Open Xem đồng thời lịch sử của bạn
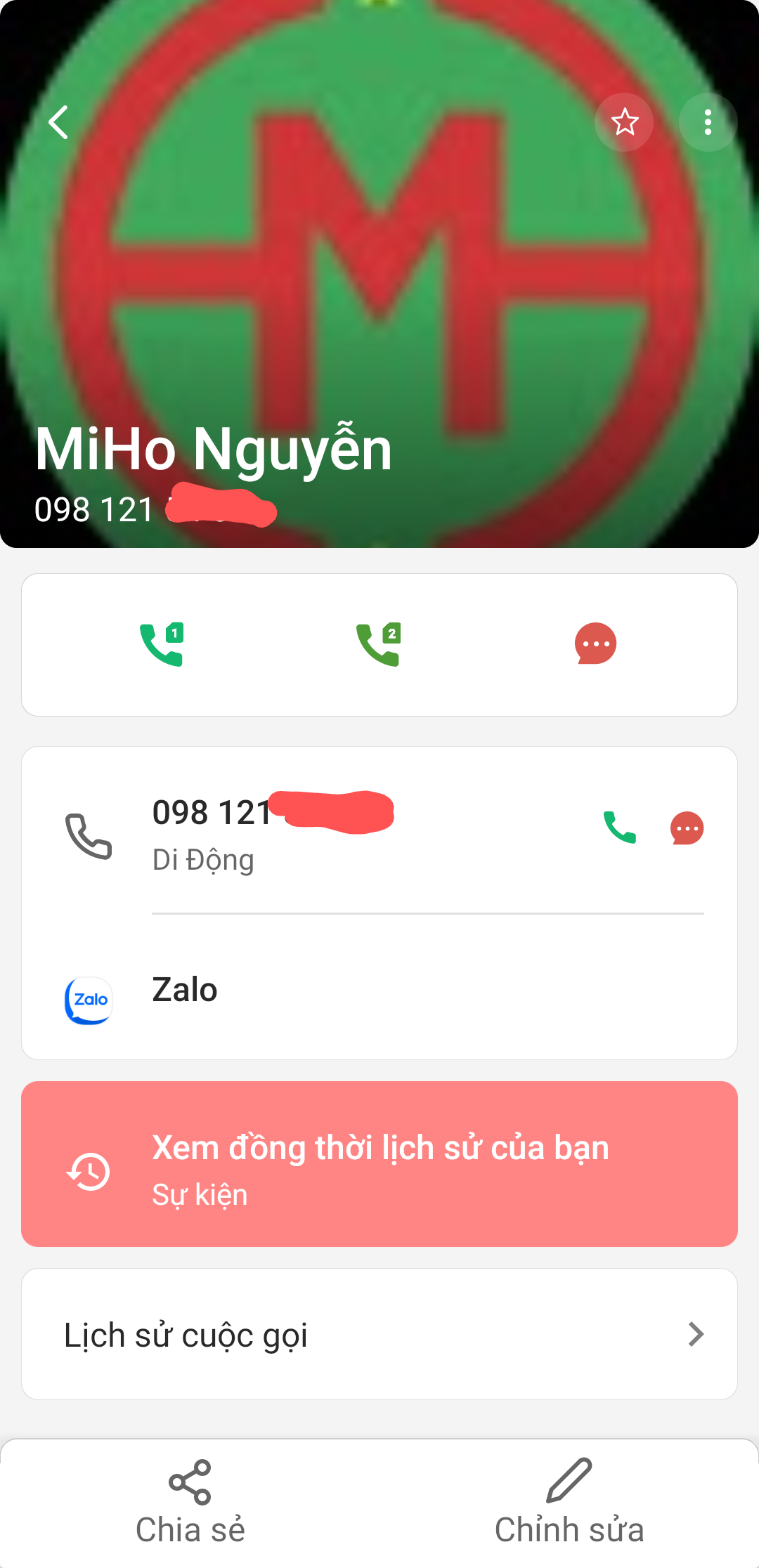The width and height of the screenshot is (759, 1568). (x=379, y=1164)
